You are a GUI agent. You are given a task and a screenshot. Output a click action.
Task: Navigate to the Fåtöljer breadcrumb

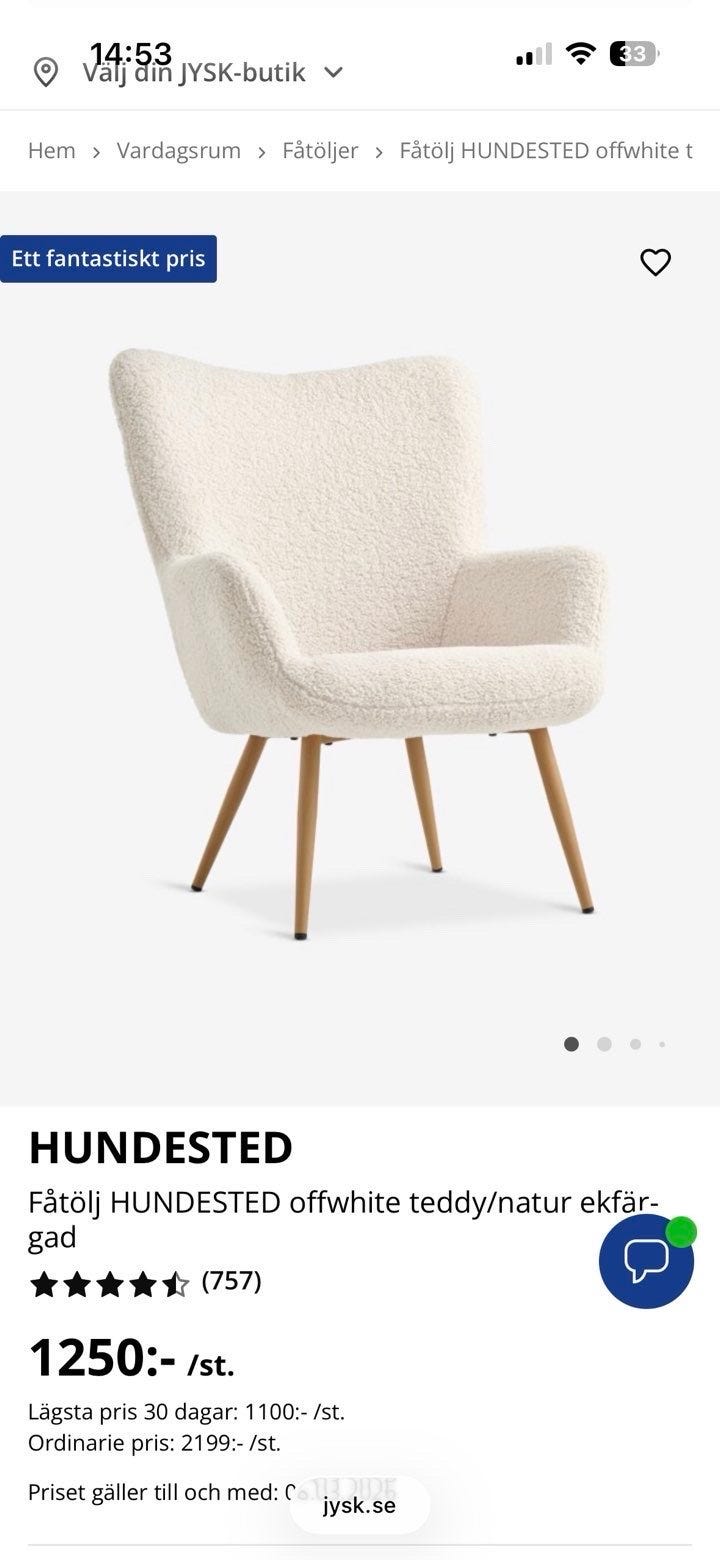click(x=320, y=151)
